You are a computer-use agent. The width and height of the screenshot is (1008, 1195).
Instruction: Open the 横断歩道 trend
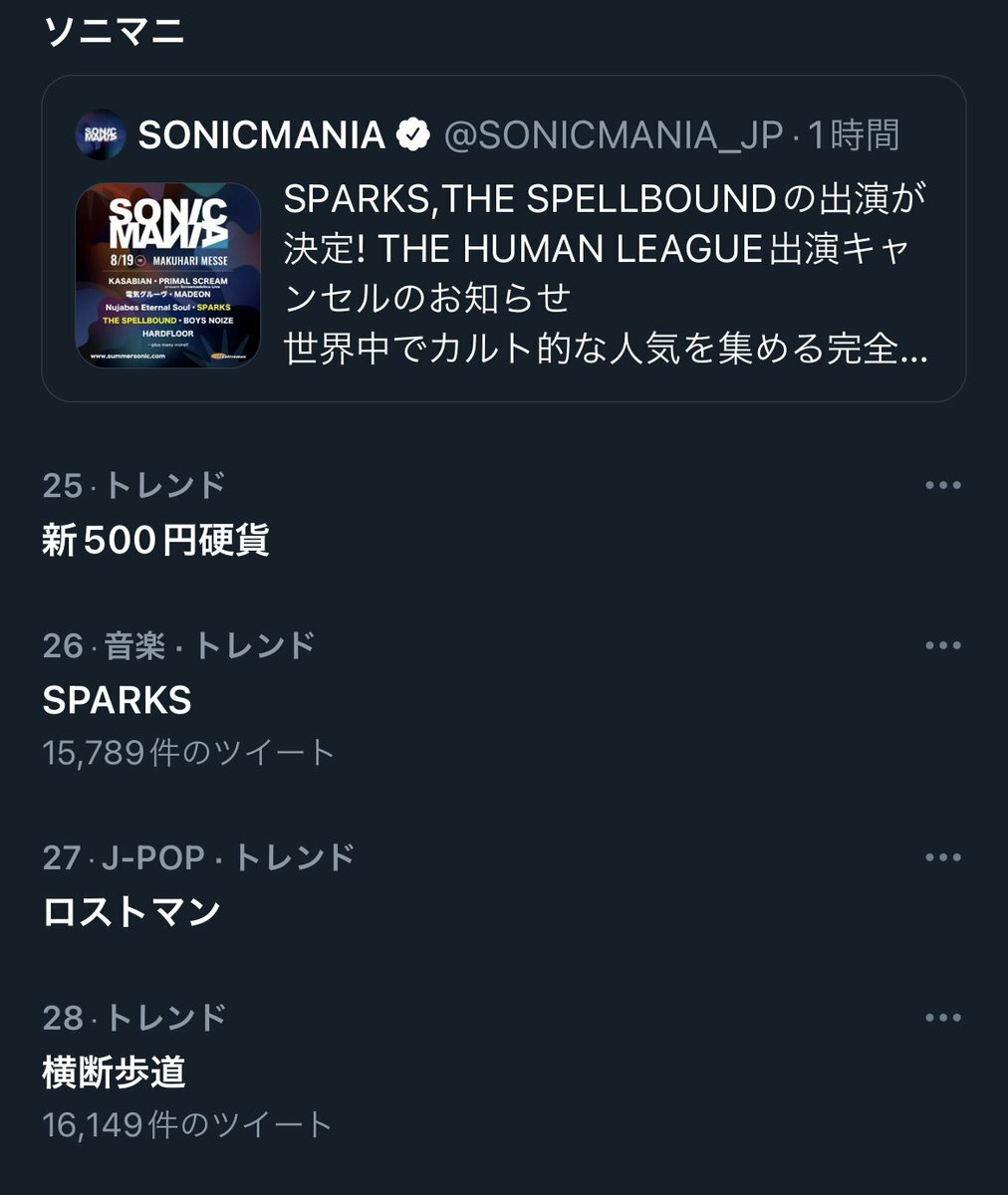point(115,1072)
